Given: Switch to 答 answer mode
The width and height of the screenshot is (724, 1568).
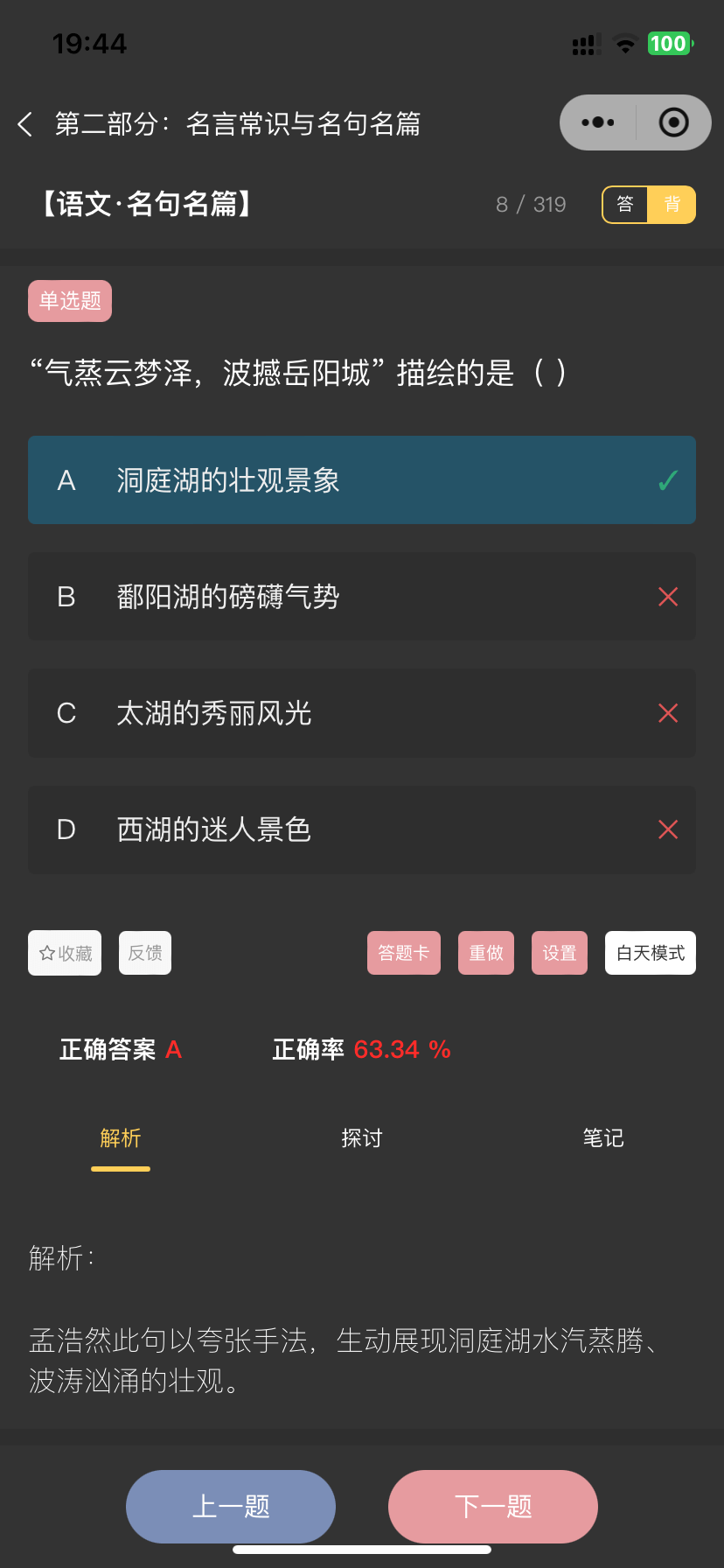Looking at the screenshot, I should (625, 205).
